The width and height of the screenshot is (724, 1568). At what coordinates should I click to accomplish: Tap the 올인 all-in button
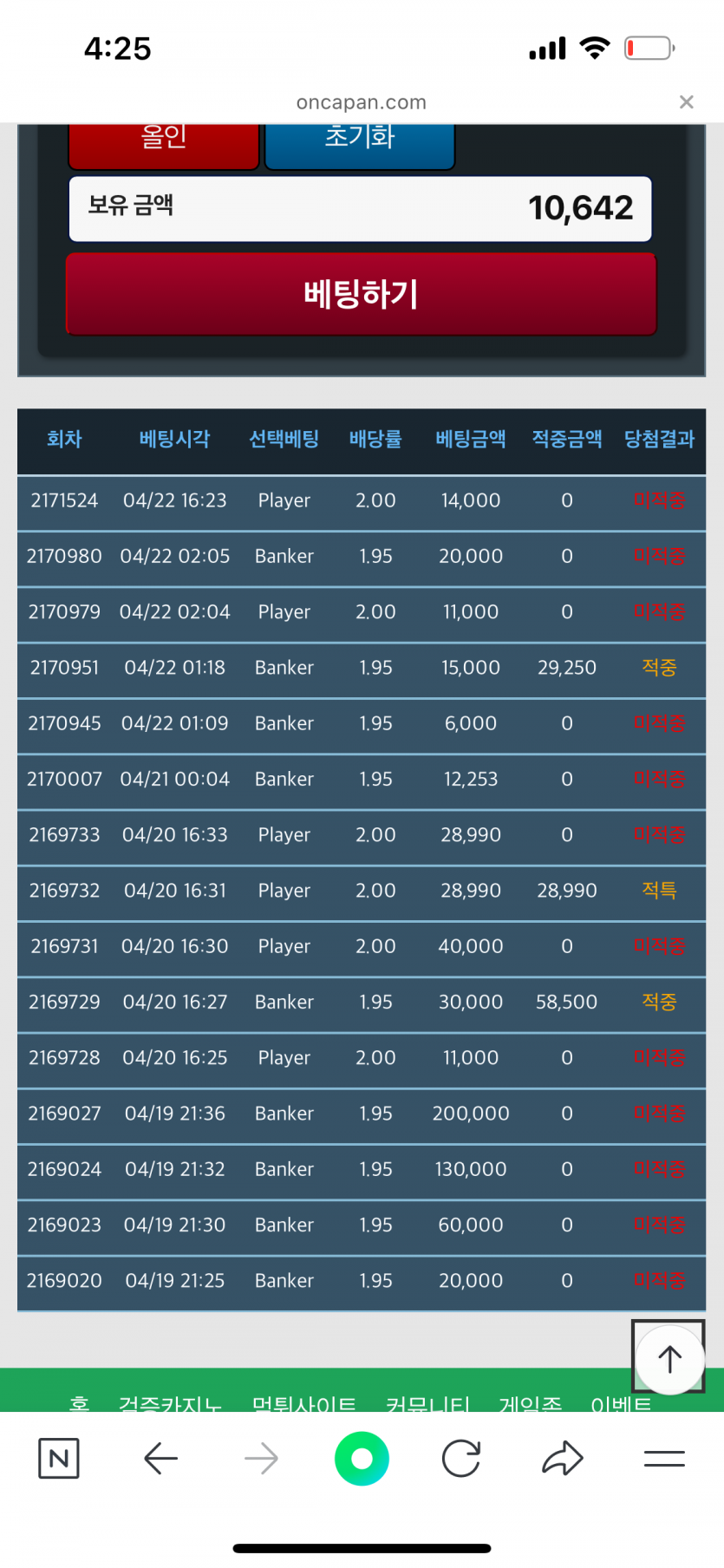tap(164, 143)
